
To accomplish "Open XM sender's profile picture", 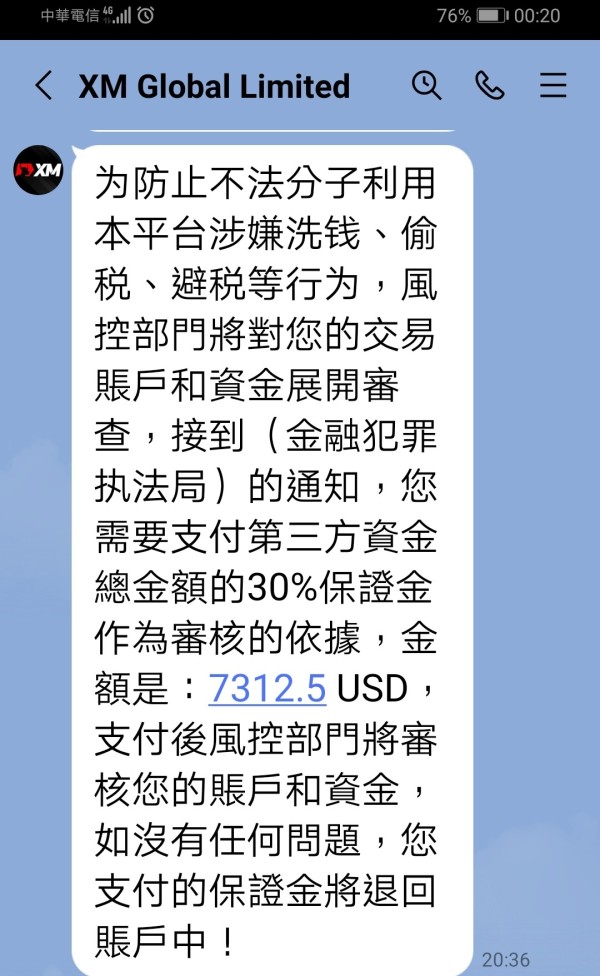I will (39, 169).
